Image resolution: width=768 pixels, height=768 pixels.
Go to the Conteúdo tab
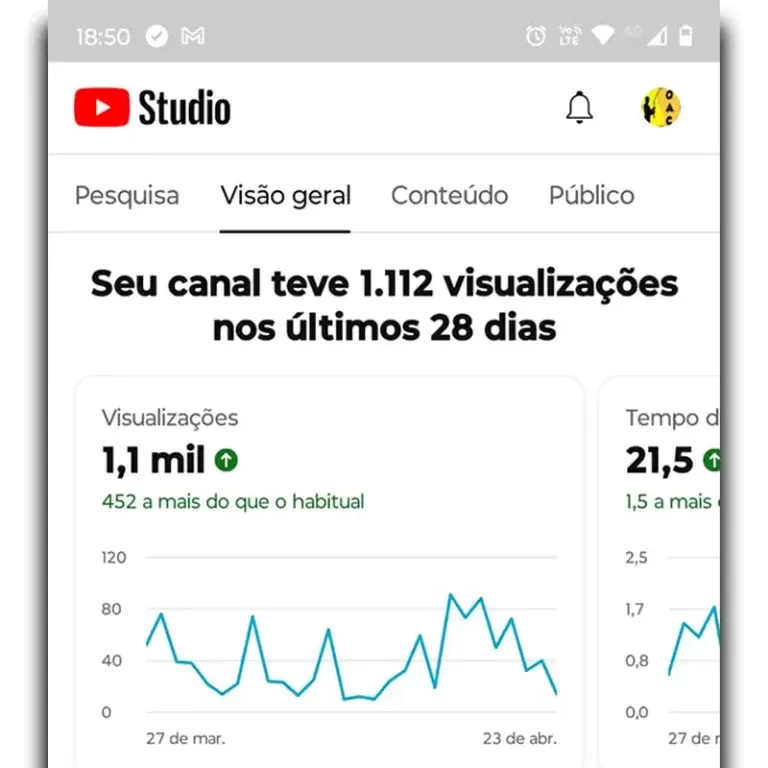449,195
